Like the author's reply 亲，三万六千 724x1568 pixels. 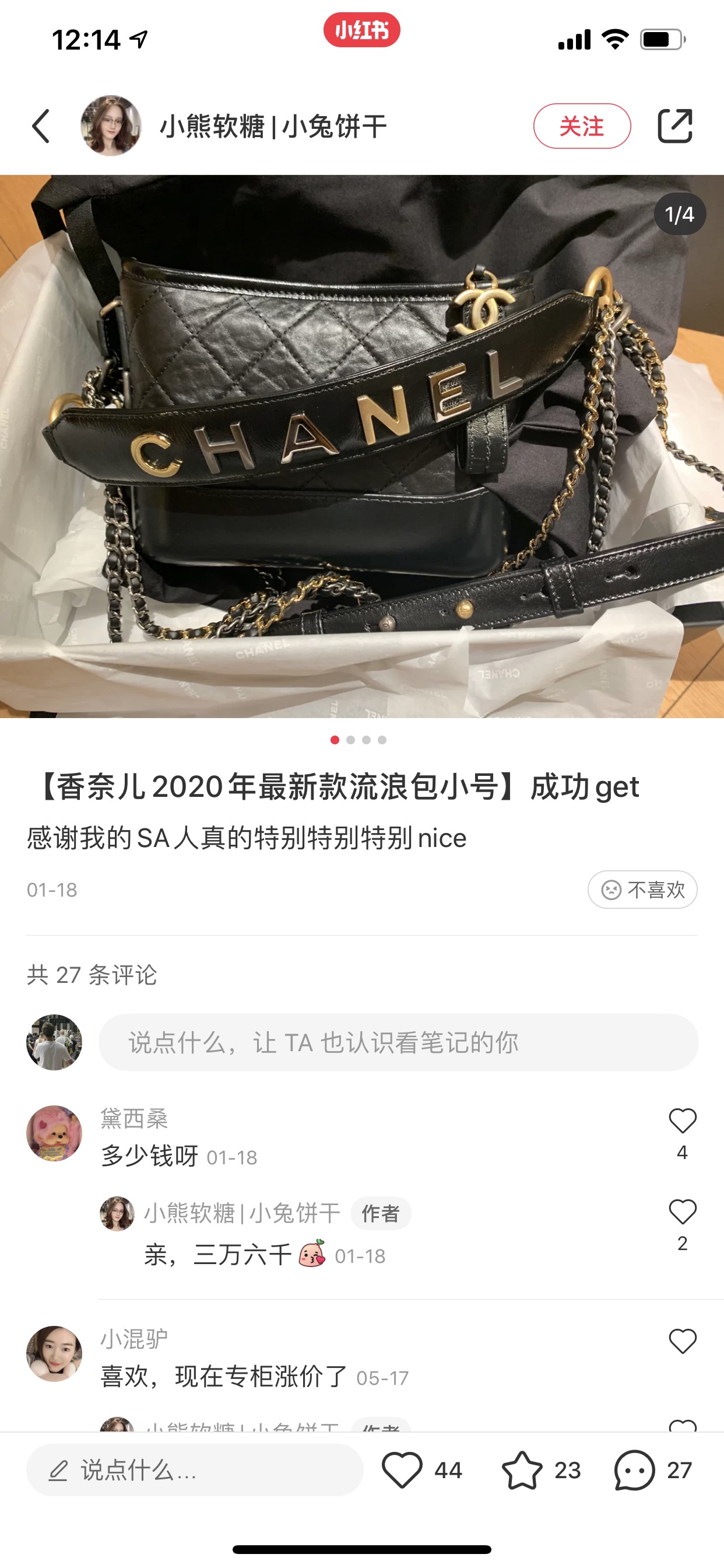682,1212
